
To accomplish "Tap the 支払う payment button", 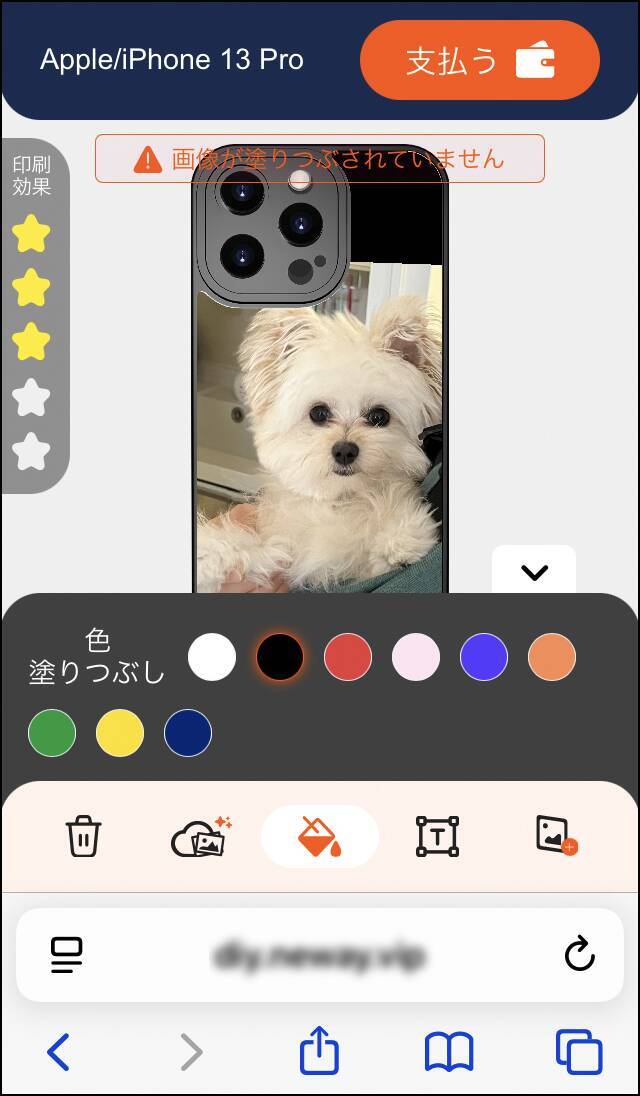I will pyautogui.click(x=479, y=61).
